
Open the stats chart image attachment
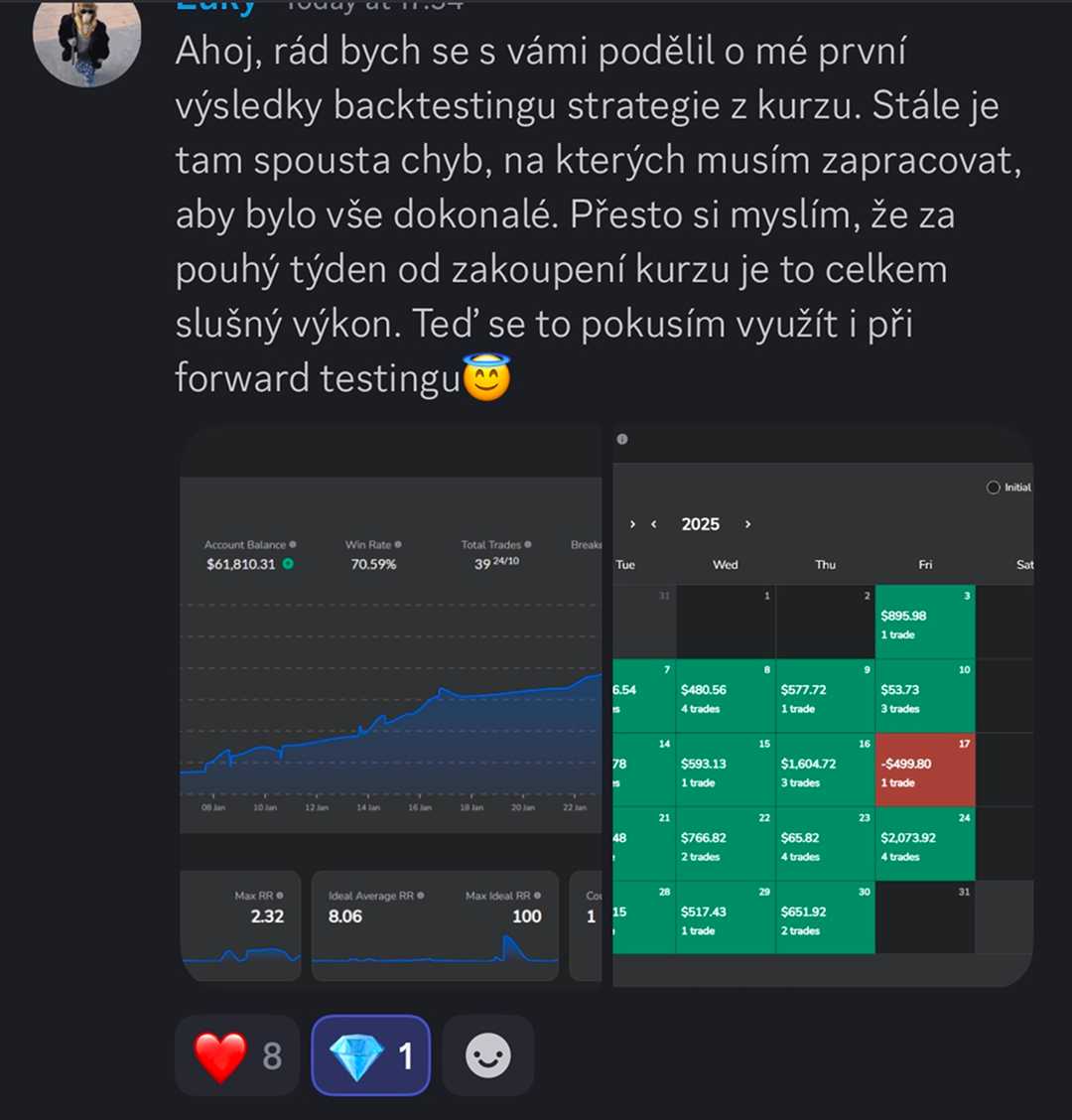pos(390,705)
